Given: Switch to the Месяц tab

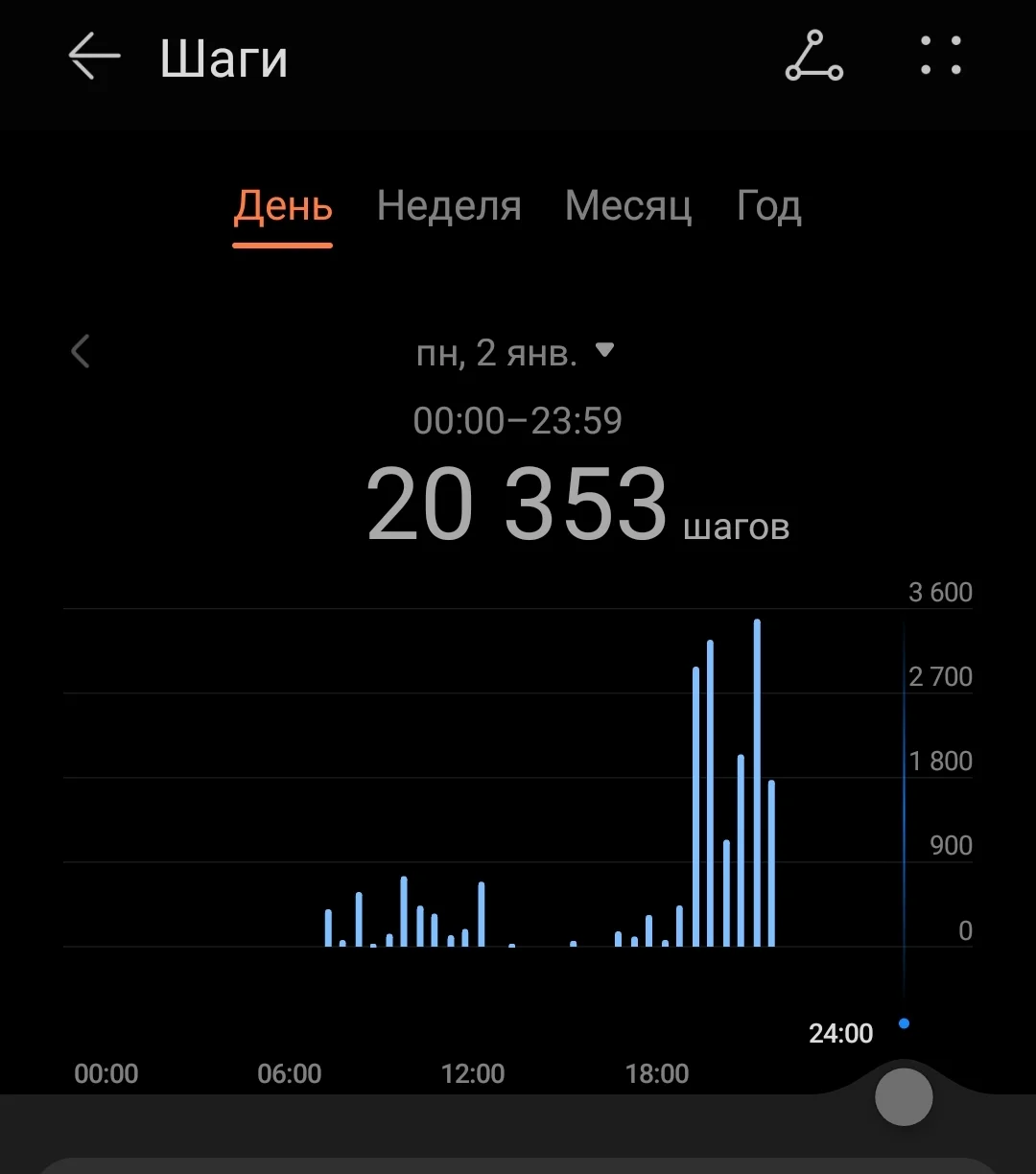Looking at the screenshot, I should pos(628,206).
